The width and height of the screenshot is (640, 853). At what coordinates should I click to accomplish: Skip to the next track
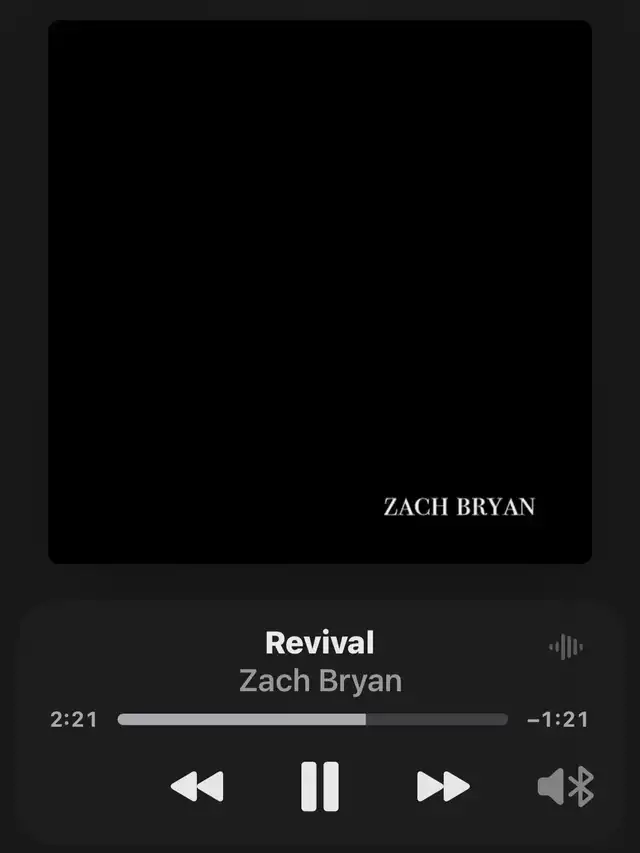(x=443, y=787)
